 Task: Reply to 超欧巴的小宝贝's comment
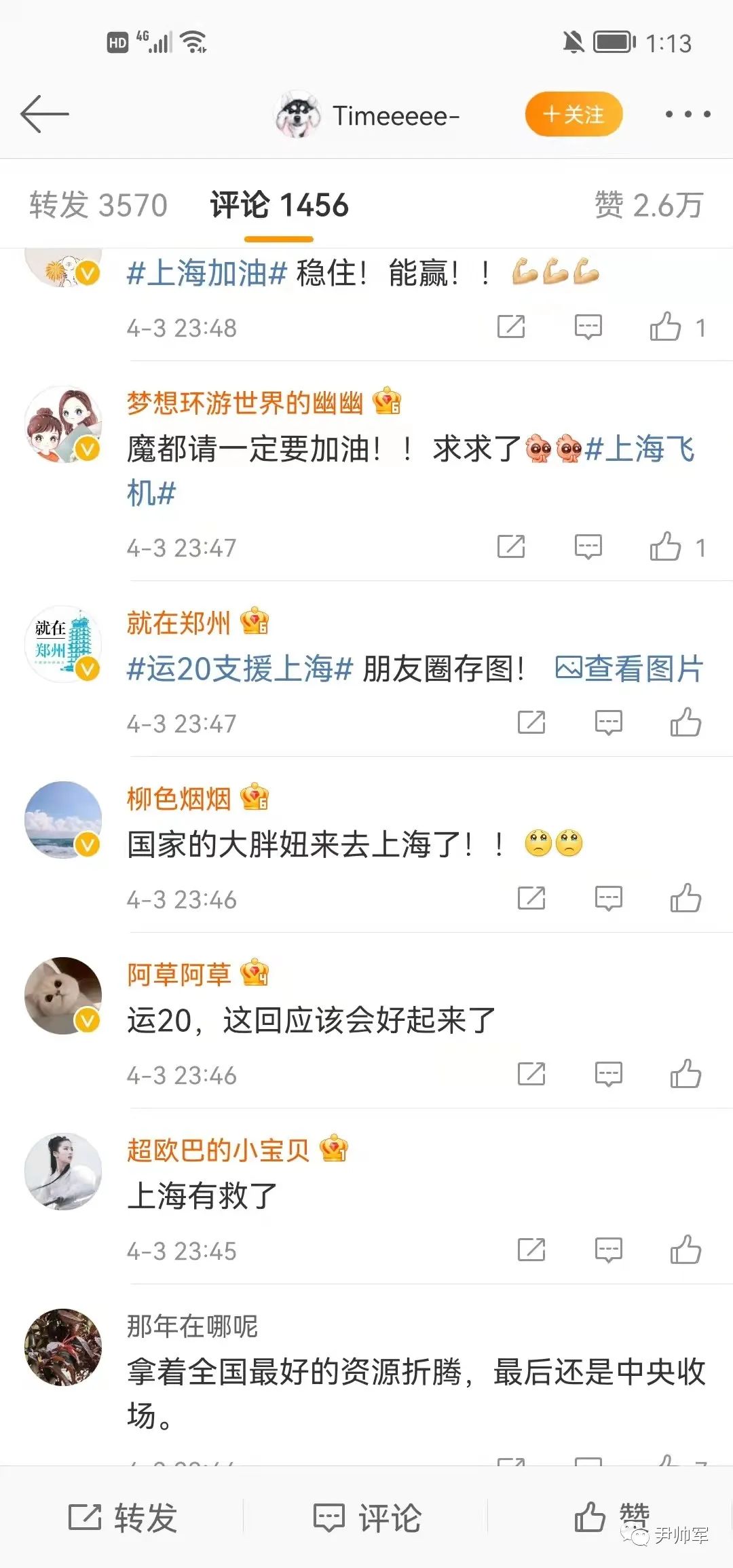coord(608,1250)
